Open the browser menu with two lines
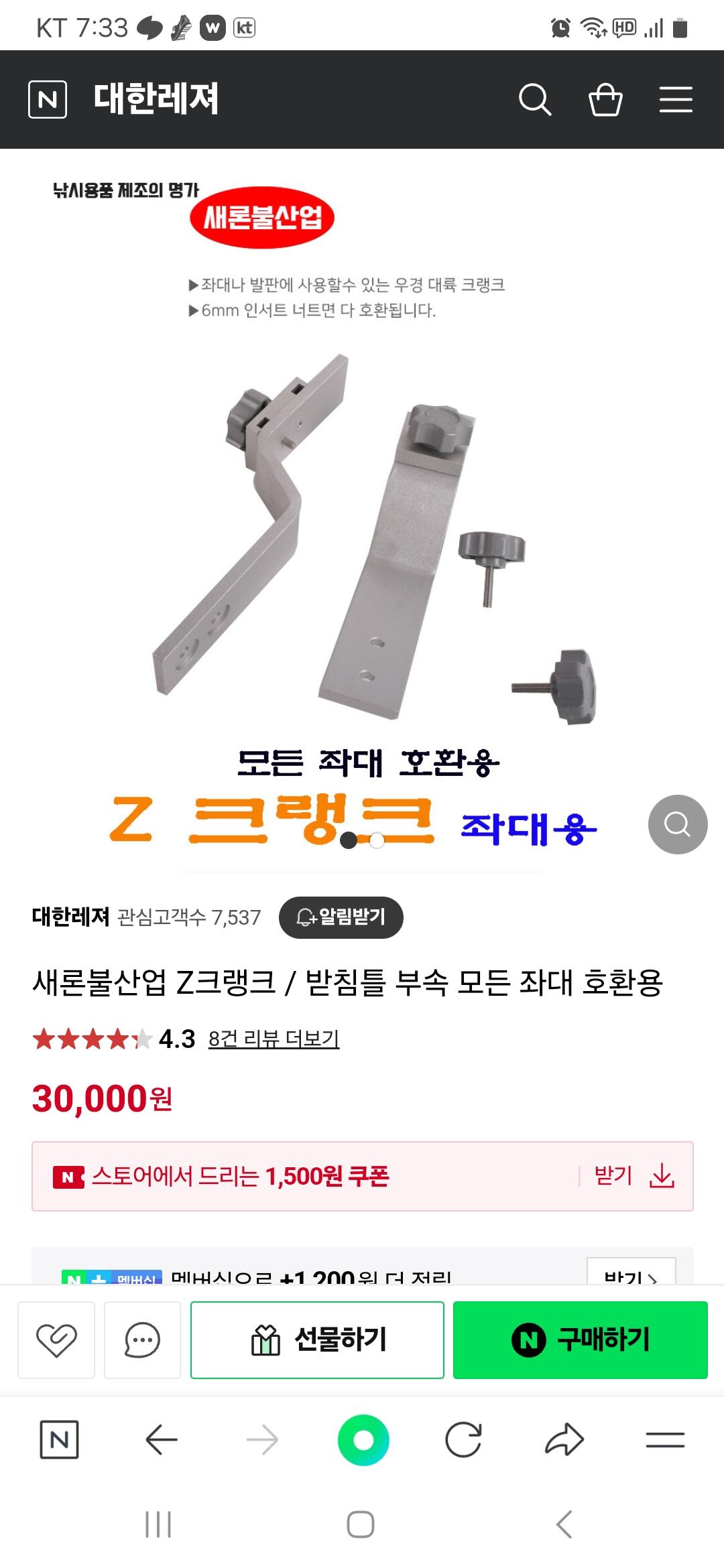The image size is (724, 1568). [x=665, y=1439]
